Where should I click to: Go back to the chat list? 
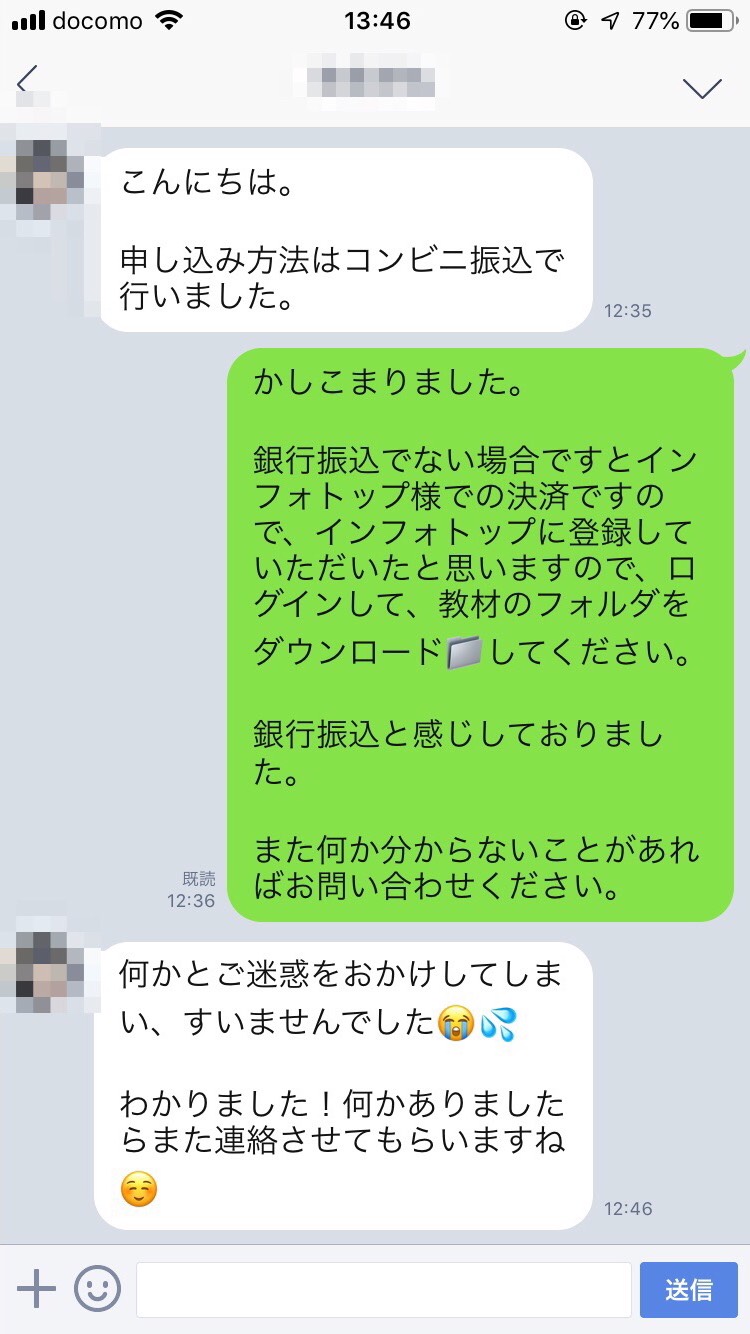click(x=28, y=80)
